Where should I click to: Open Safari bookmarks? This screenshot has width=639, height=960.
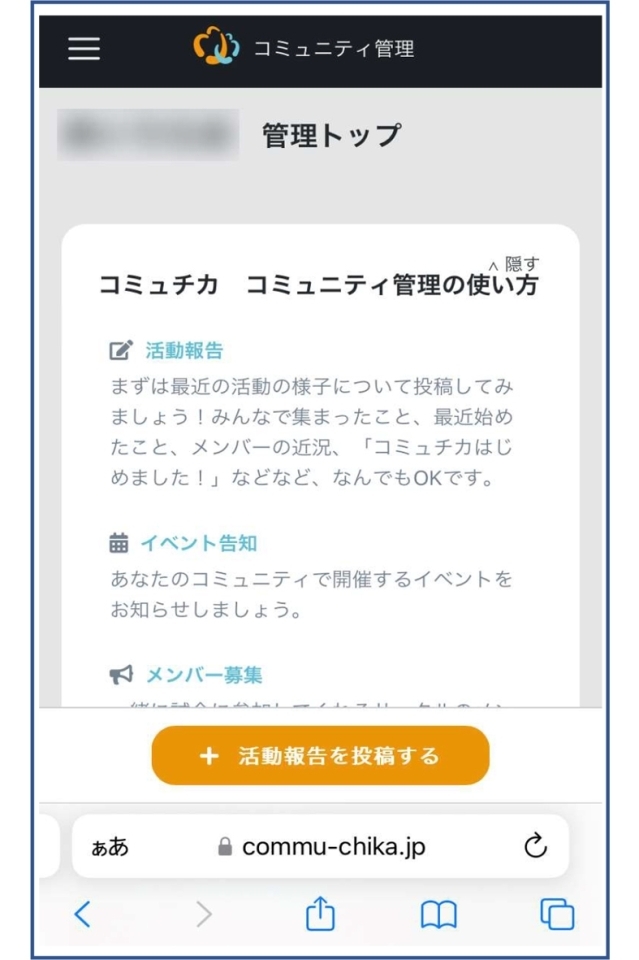tap(438, 913)
